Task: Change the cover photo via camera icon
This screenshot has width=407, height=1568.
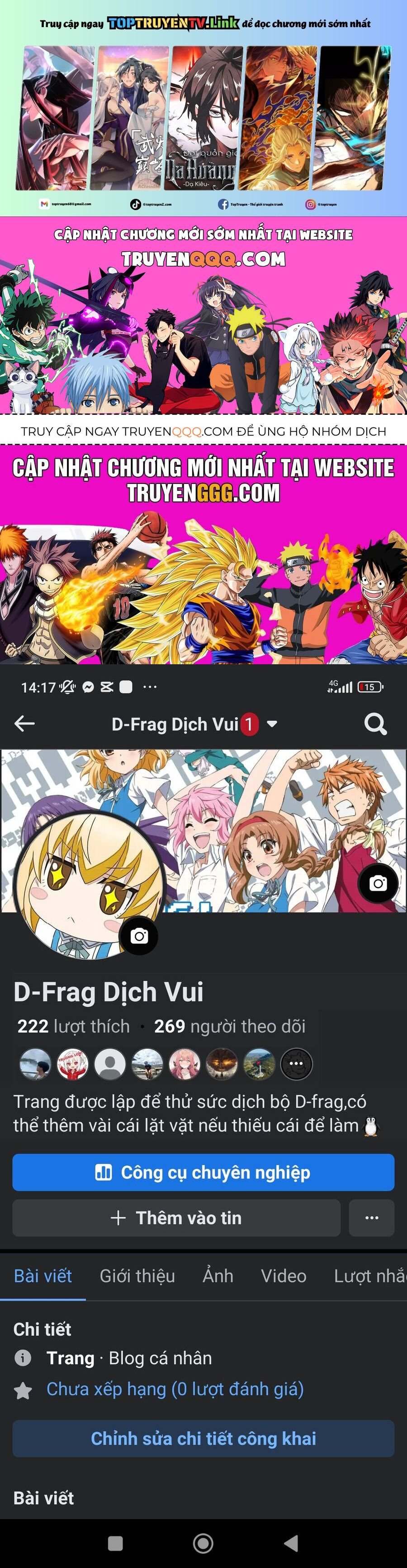Action: 378,883
